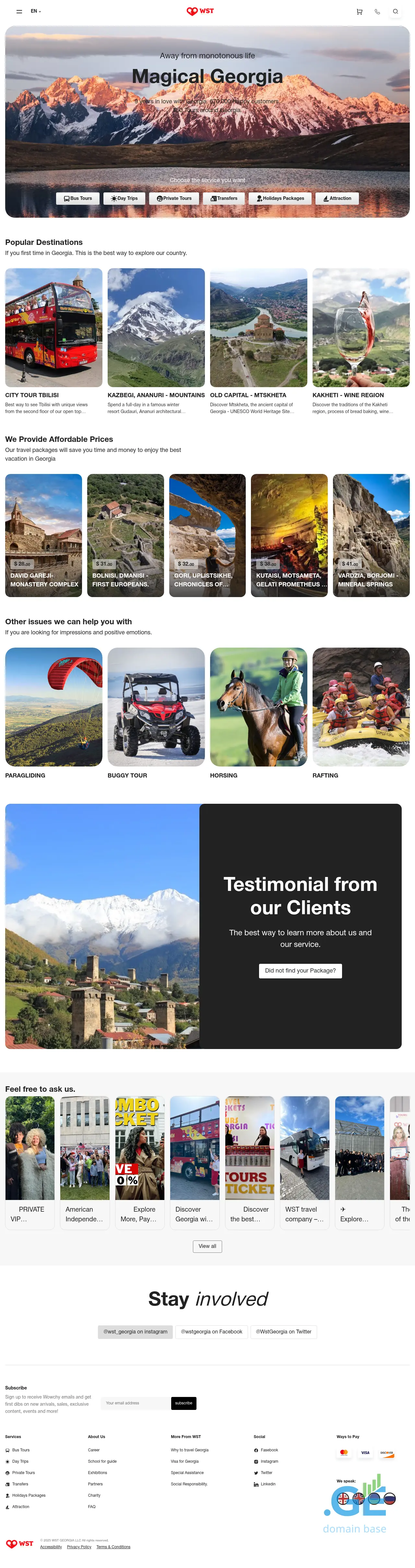Tap Did not find your Package button
This screenshot has width=415, height=1568.
pyautogui.click(x=300, y=971)
